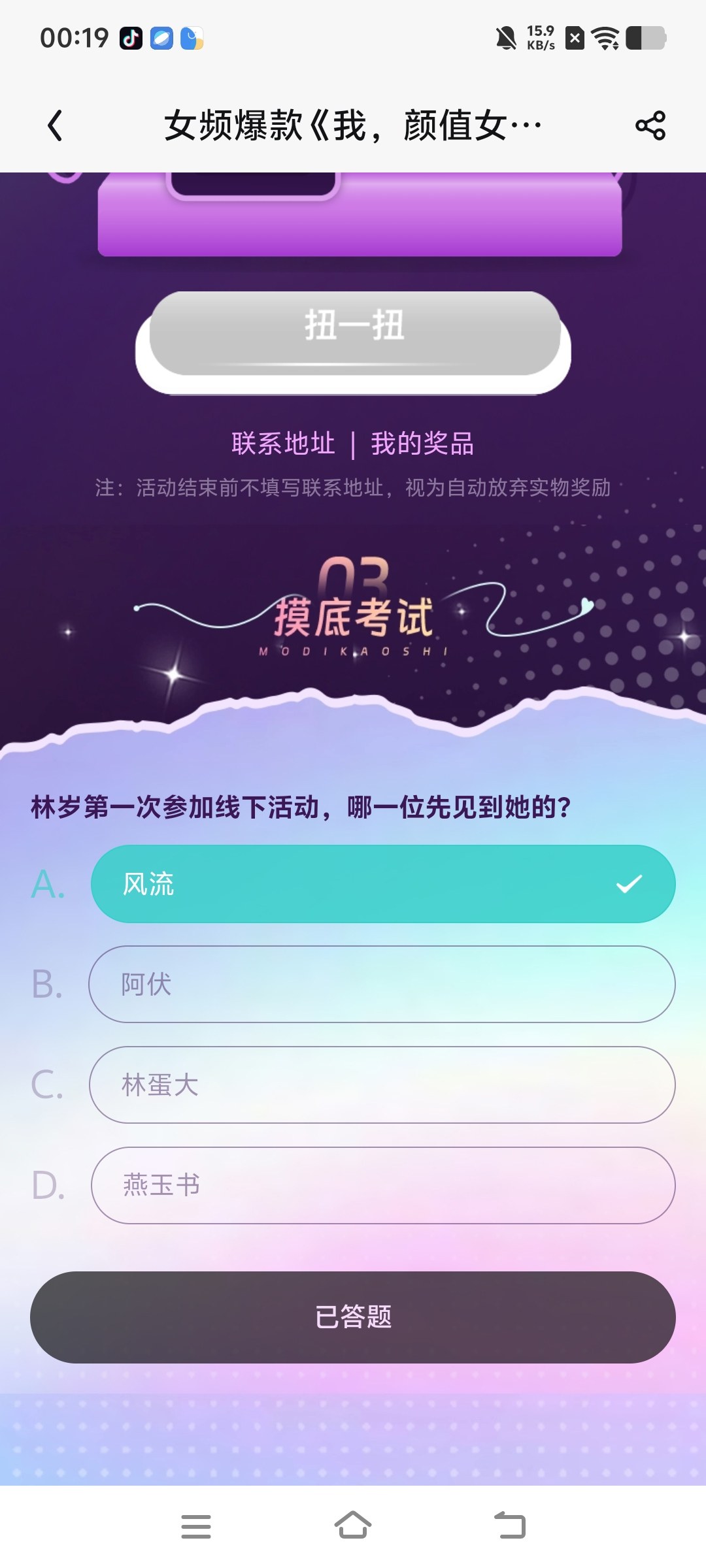Open recent apps from the navigation bar
Viewport: 706px width, 1568px height.
pyautogui.click(x=196, y=1526)
